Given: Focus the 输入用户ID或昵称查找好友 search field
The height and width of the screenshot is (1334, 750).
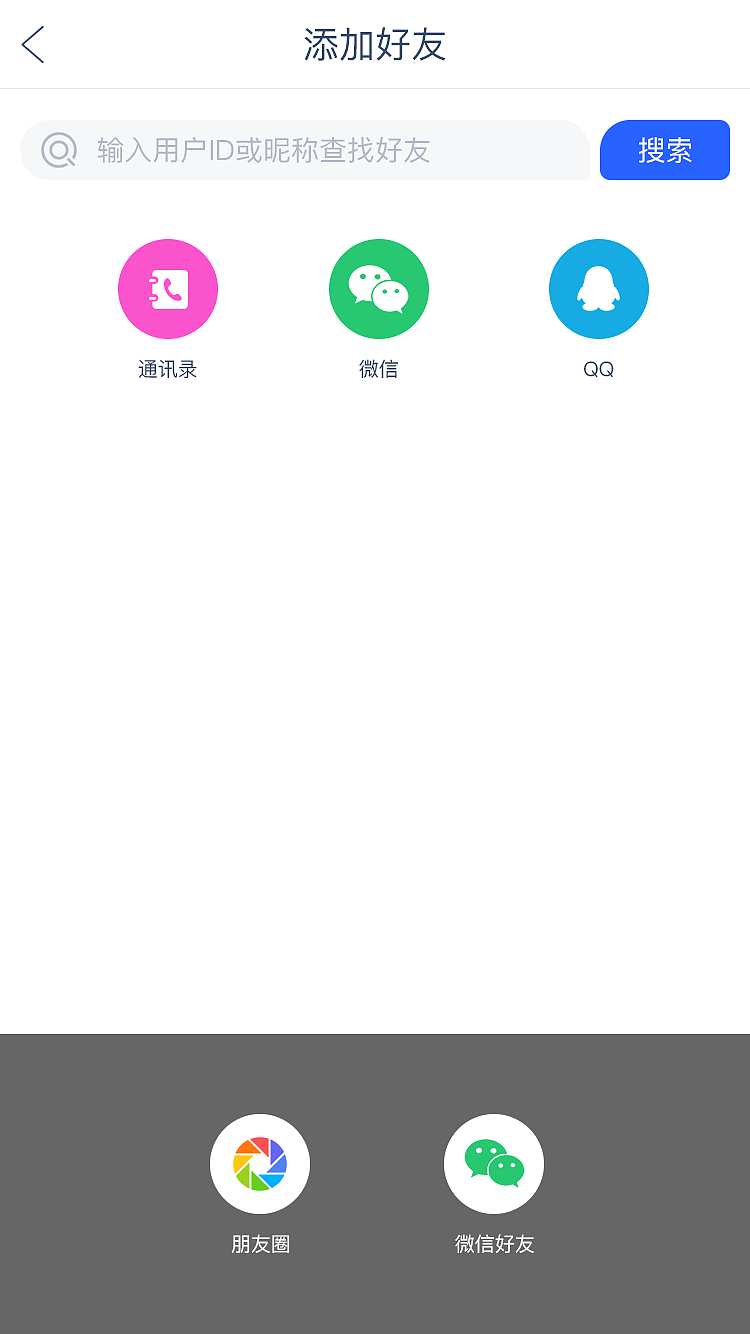Looking at the screenshot, I should click(300, 150).
